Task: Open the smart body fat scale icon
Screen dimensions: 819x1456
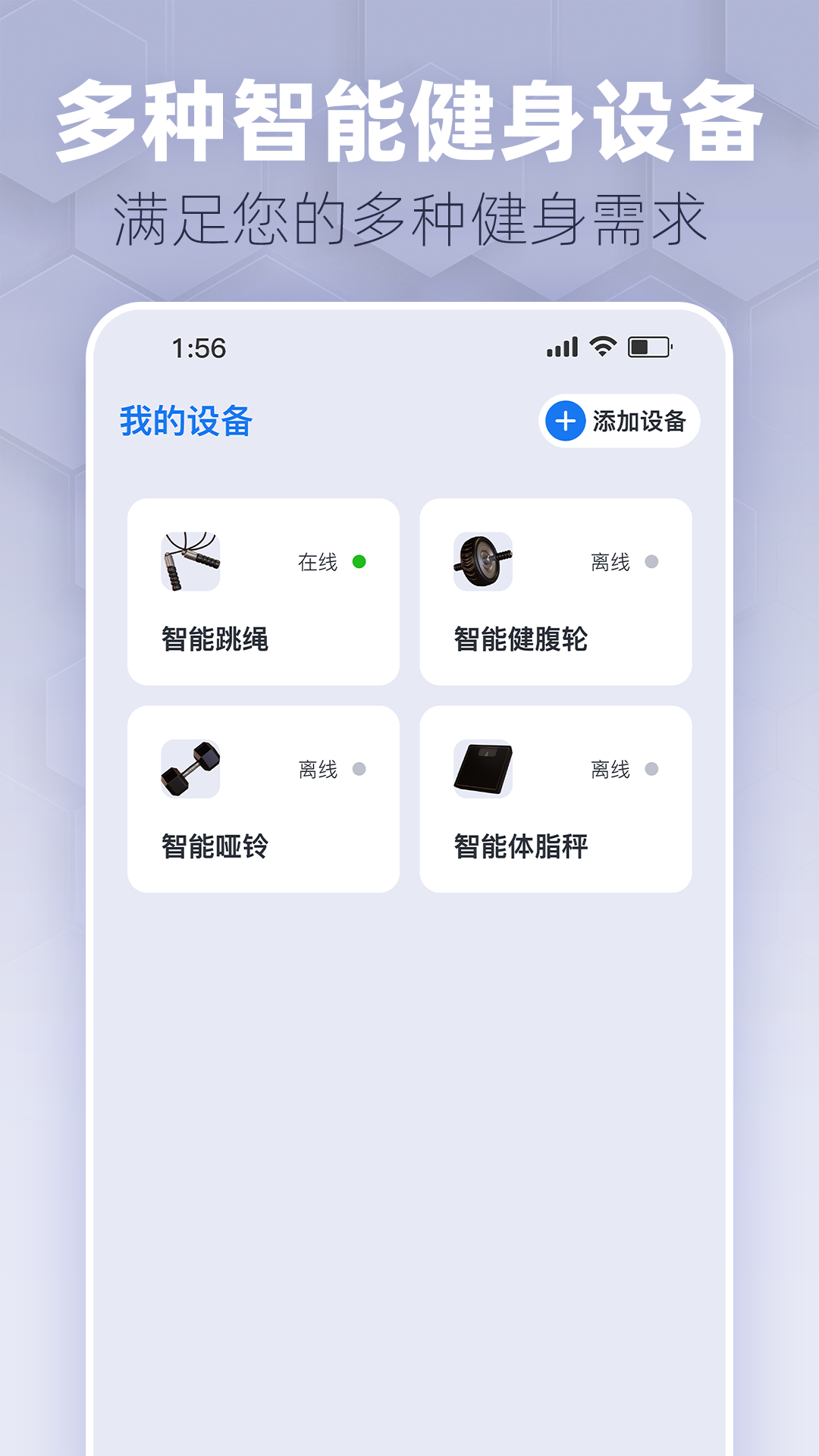Action: tap(482, 769)
